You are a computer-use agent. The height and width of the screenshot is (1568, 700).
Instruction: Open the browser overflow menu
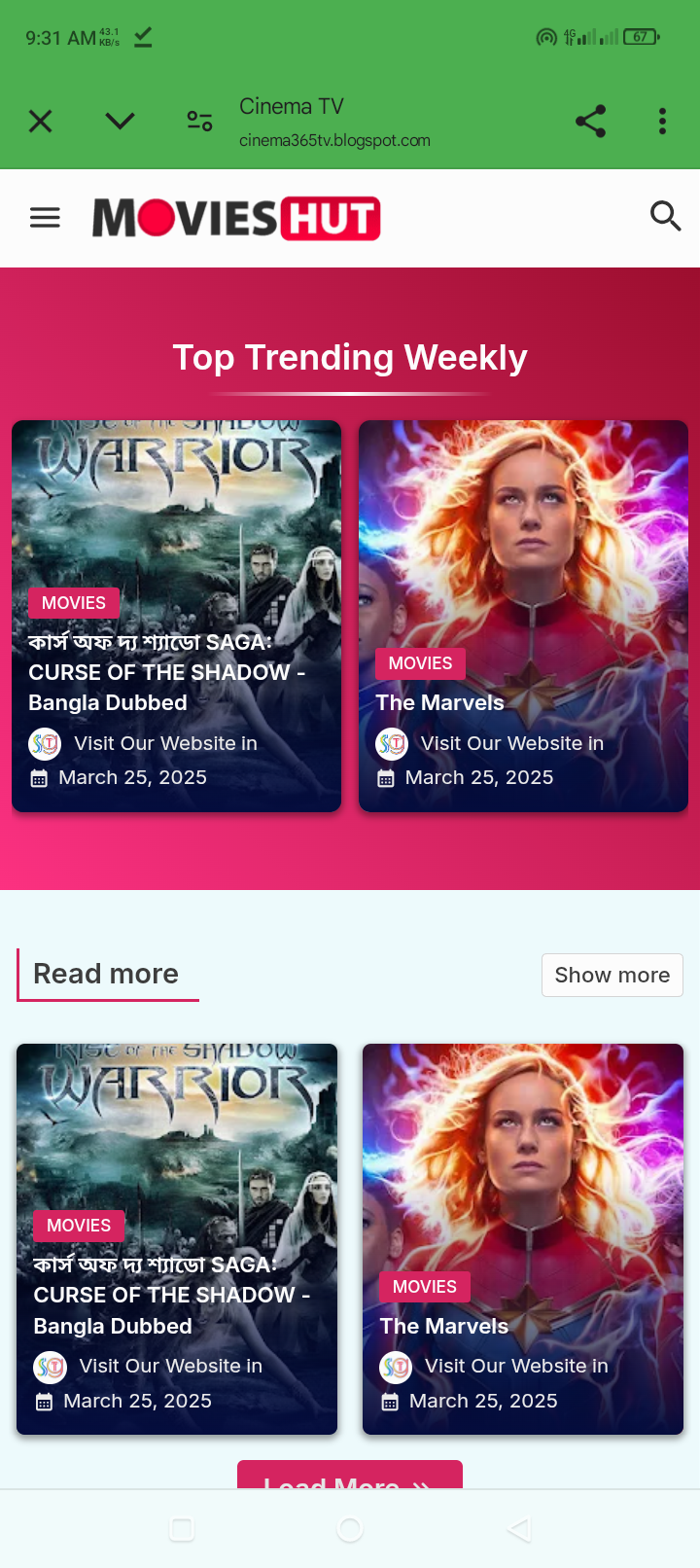pyautogui.click(x=662, y=122)
